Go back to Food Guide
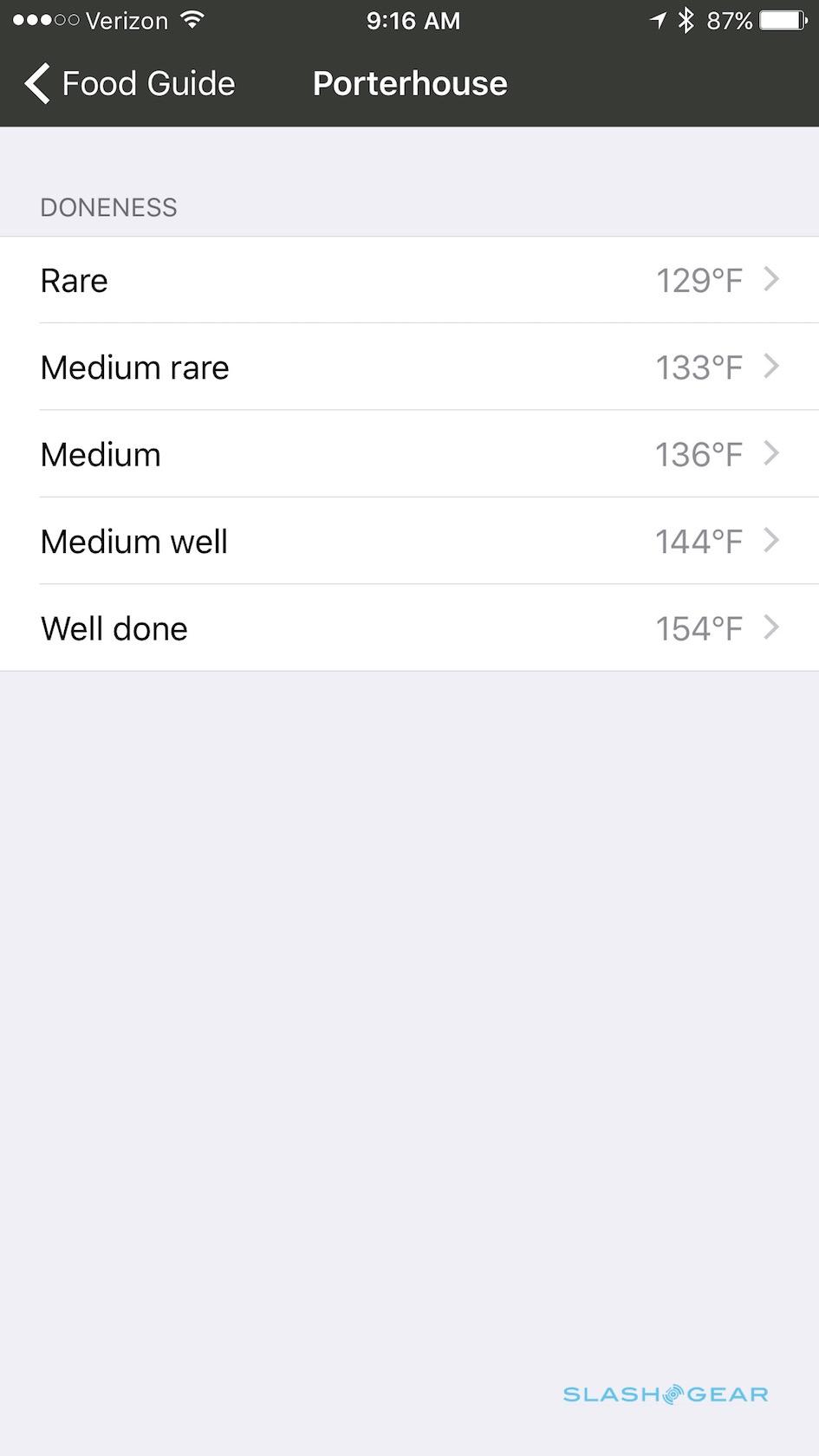The width and height of the screenshot is (819, 1456). [130, 84]
